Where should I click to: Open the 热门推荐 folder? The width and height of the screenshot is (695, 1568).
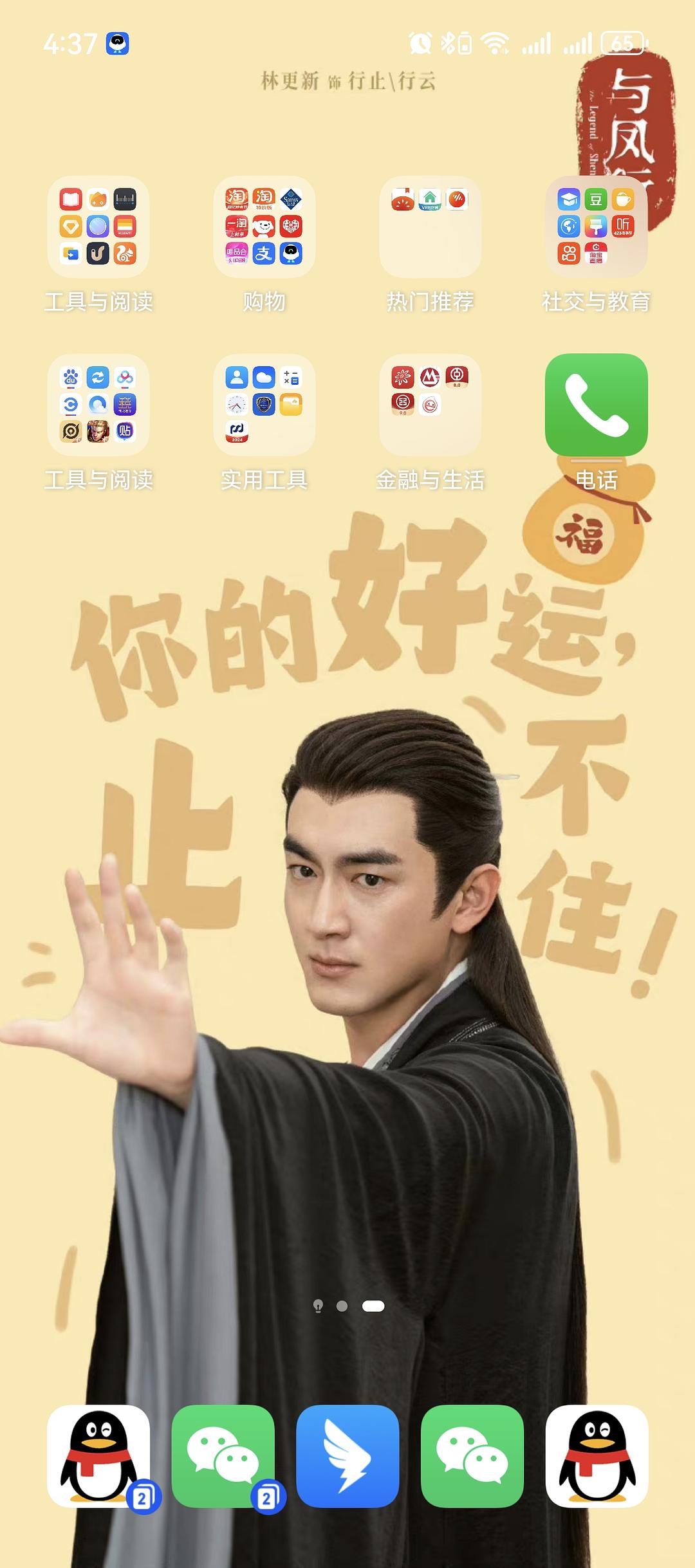pos(430,226)
